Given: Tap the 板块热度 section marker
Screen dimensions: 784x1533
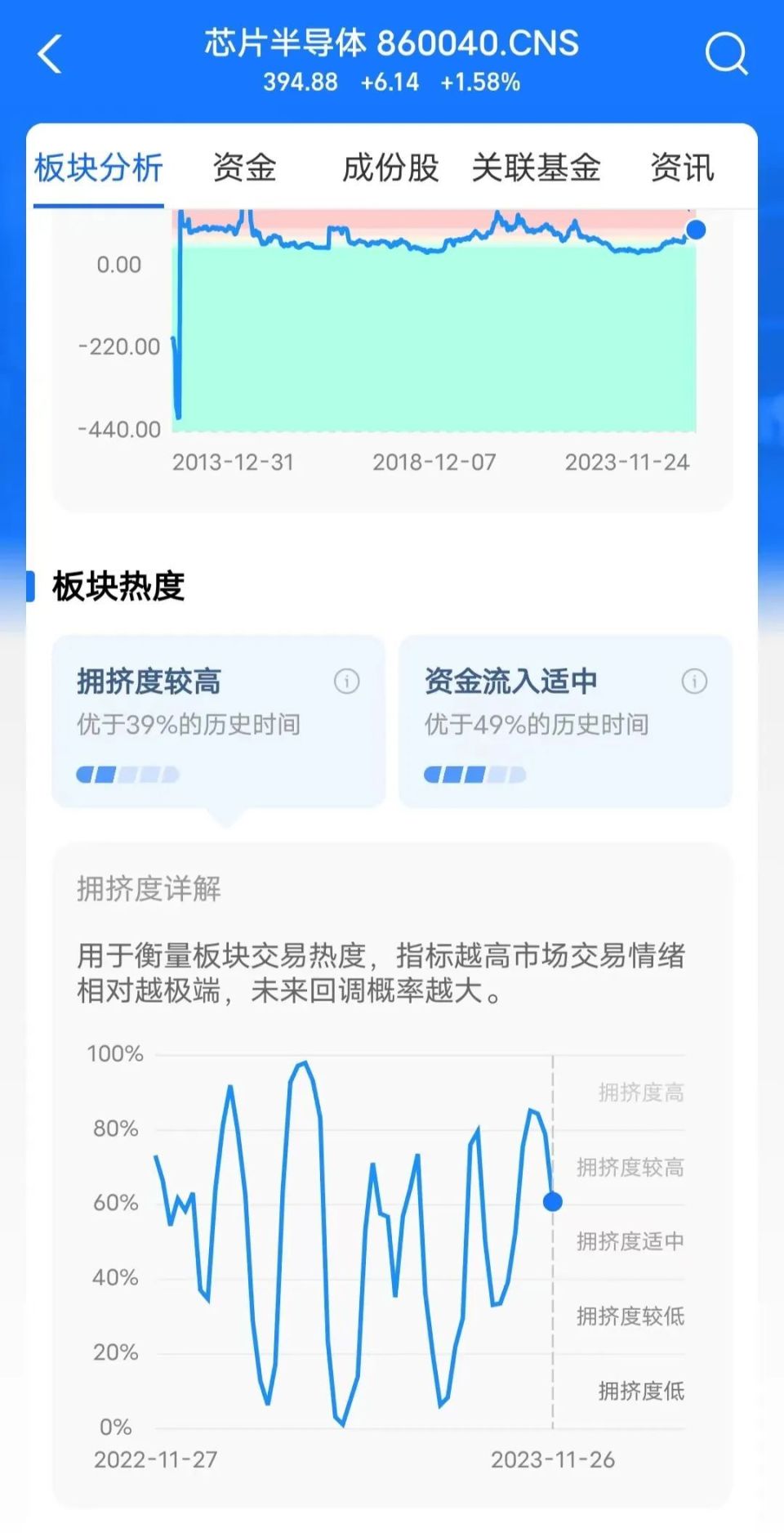Looking at the screenshot, I should pos(120,582).
